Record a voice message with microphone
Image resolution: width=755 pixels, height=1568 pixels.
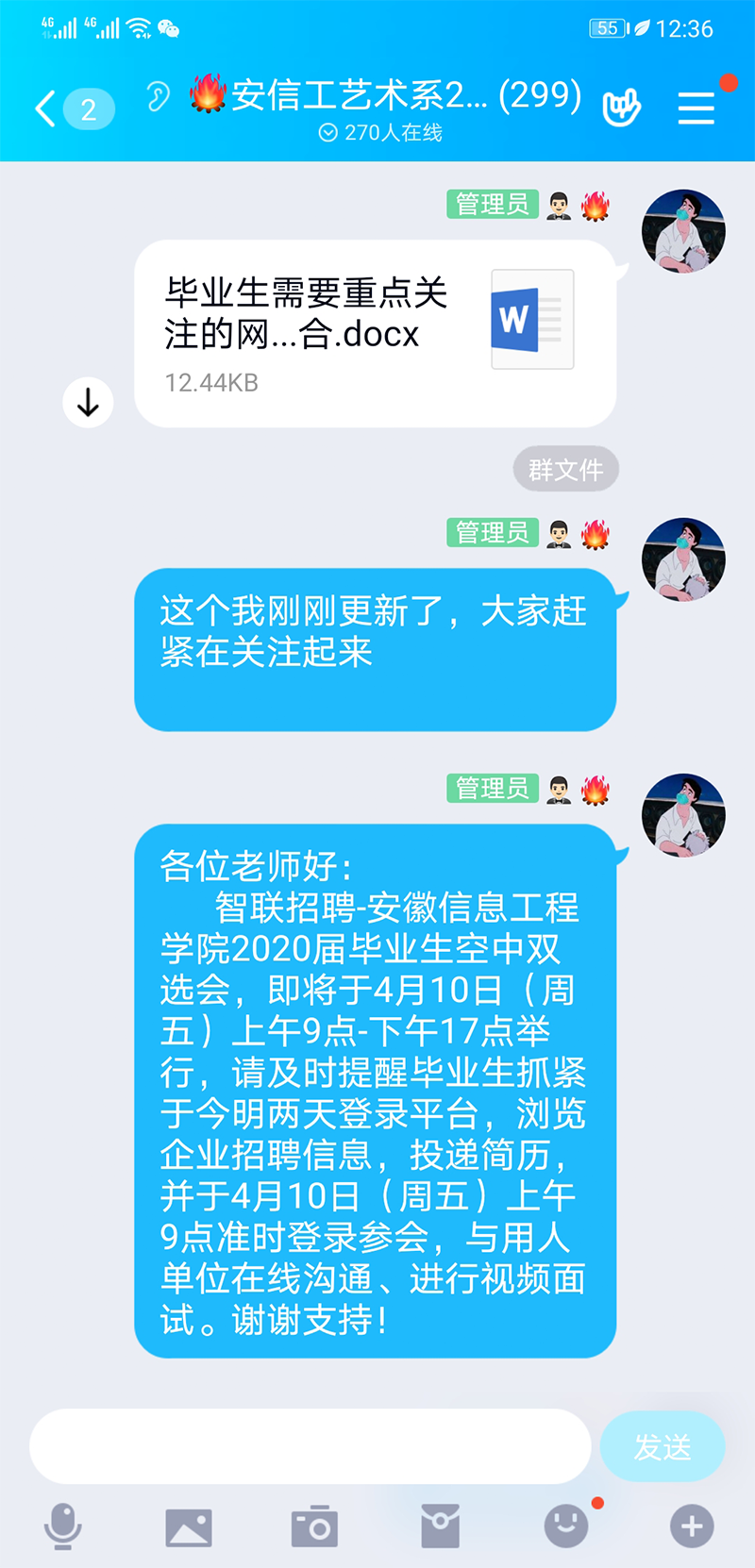(x=63, y=1526)
